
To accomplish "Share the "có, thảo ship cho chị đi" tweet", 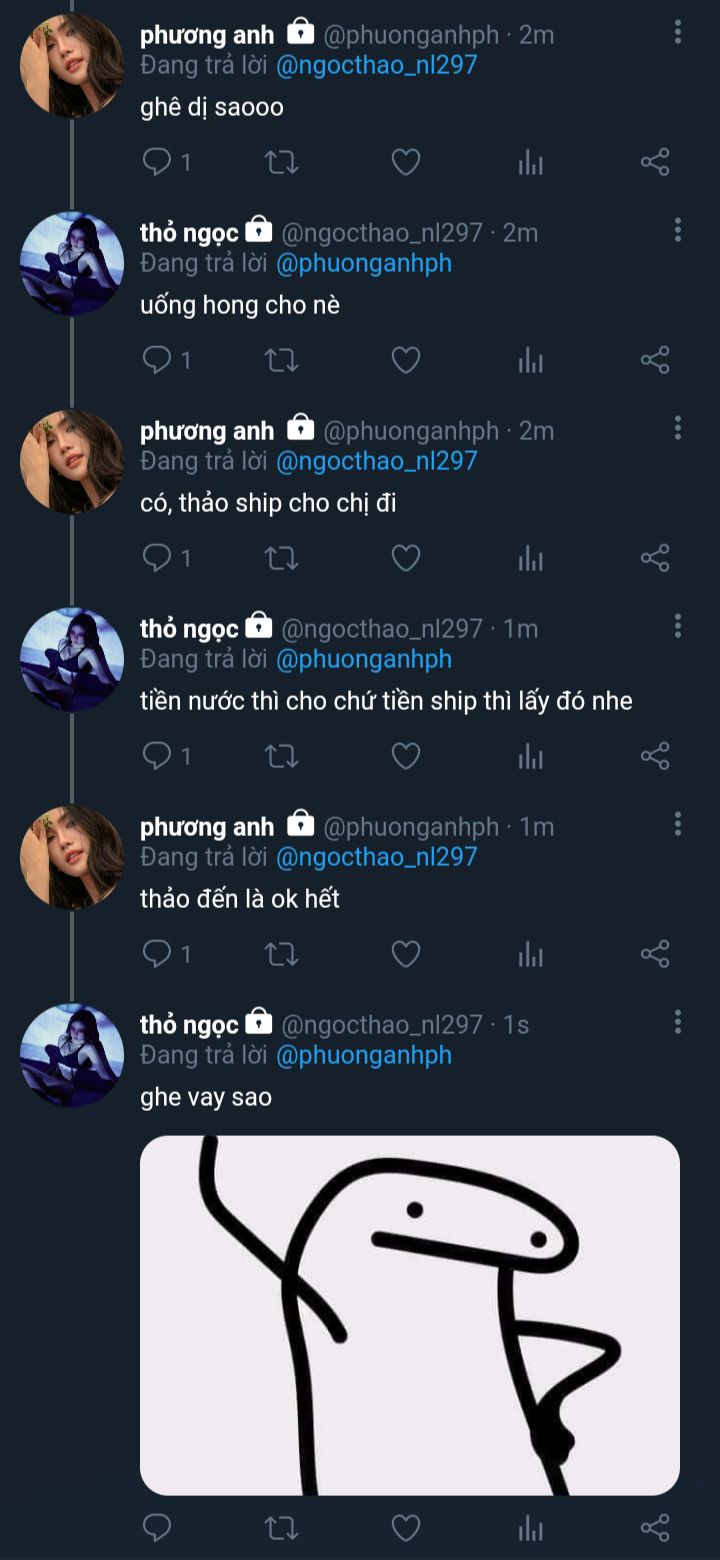I will [x=655, y=558].
